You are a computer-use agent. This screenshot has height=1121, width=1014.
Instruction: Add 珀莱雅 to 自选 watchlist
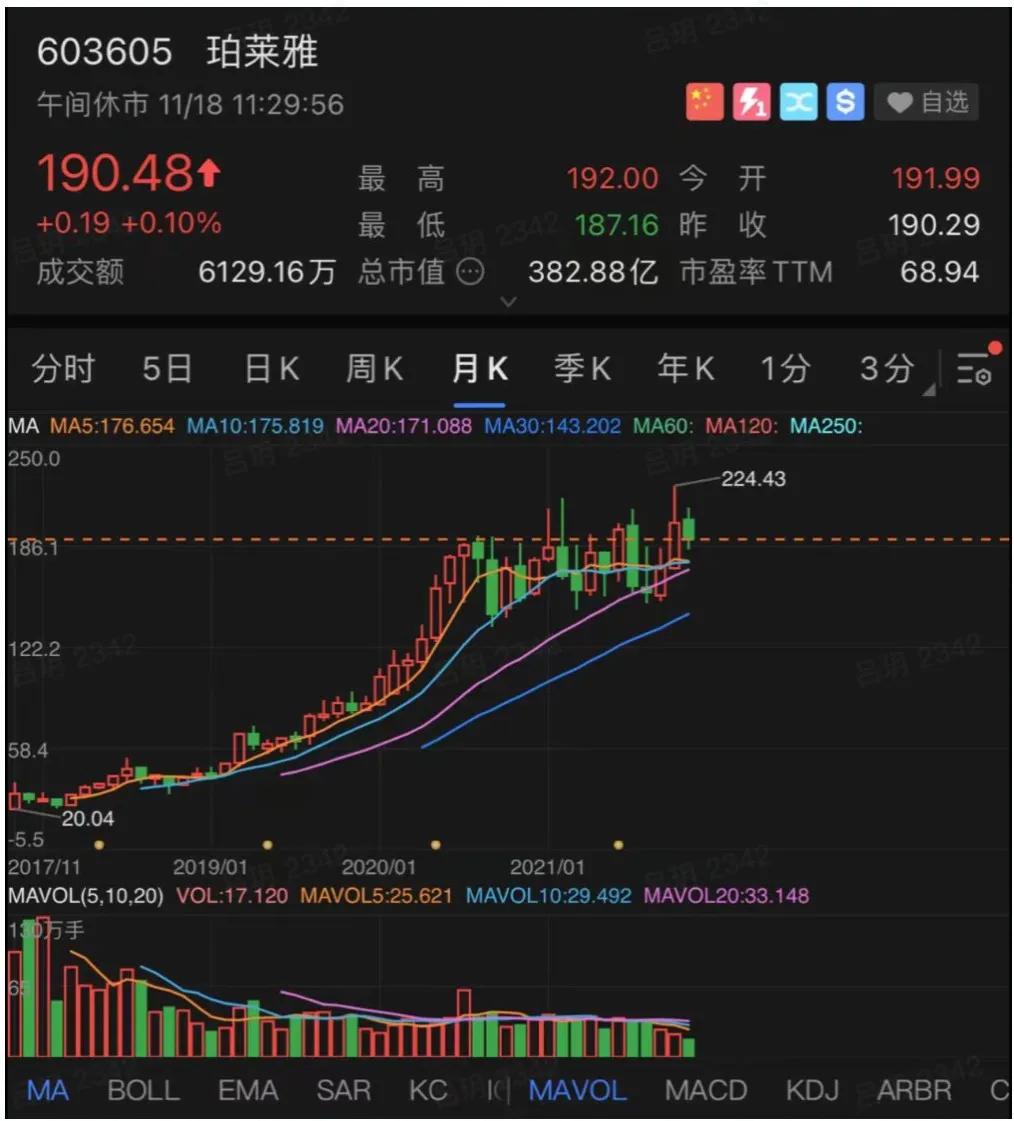(x=926, y=102)
